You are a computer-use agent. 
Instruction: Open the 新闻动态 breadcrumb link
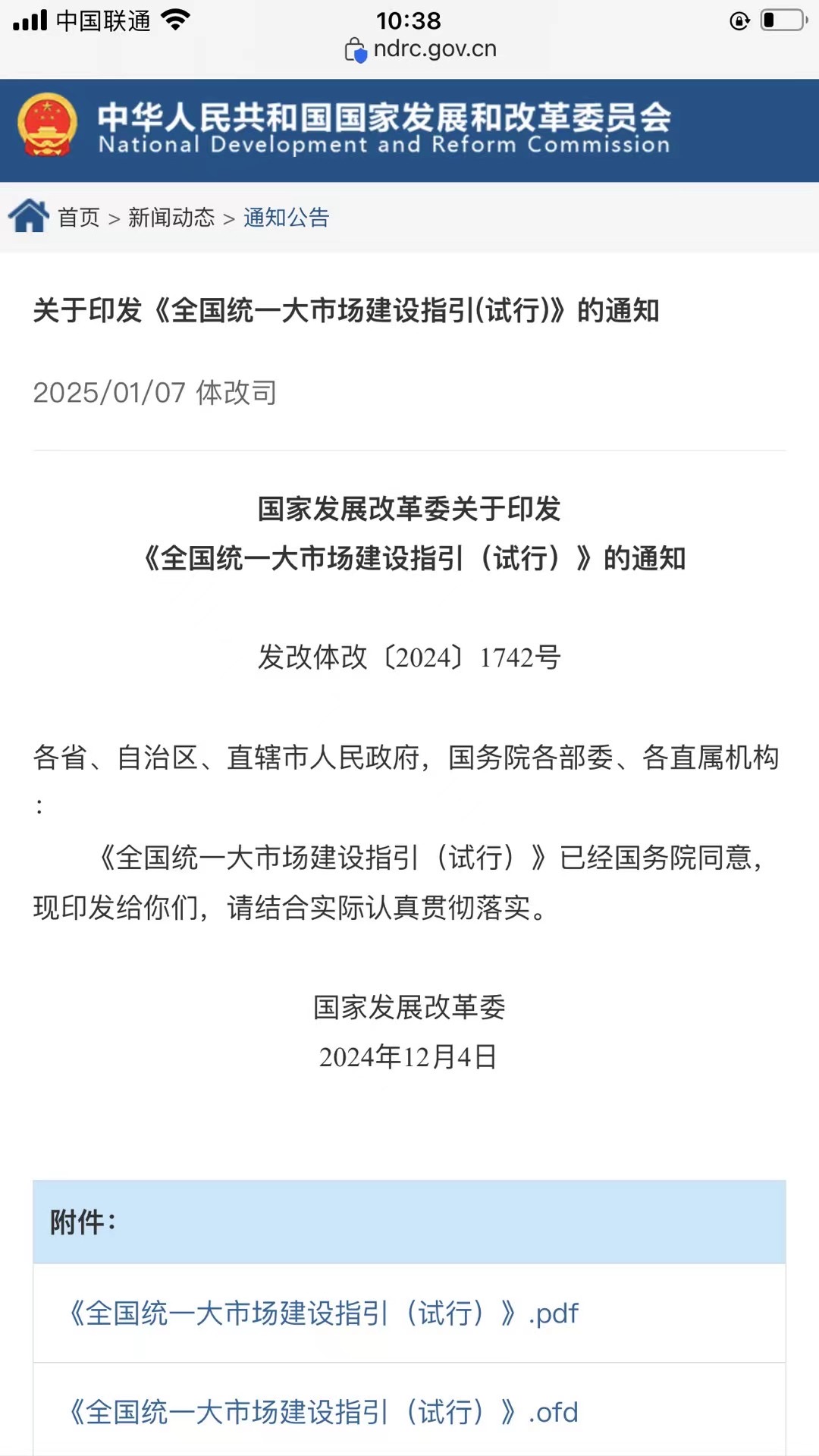click(171, 218)
